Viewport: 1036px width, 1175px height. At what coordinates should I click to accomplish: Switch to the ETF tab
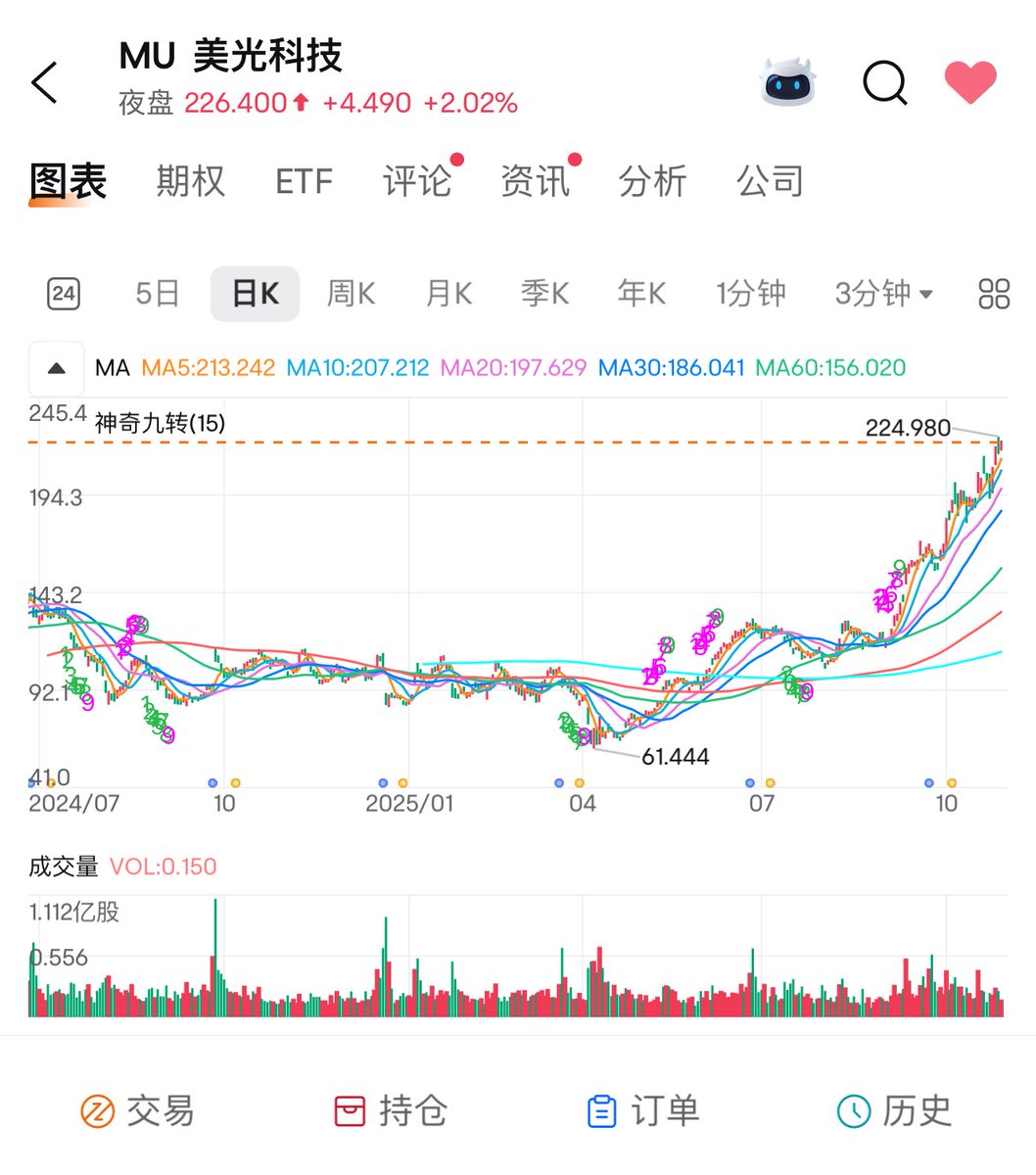point(304,181)
